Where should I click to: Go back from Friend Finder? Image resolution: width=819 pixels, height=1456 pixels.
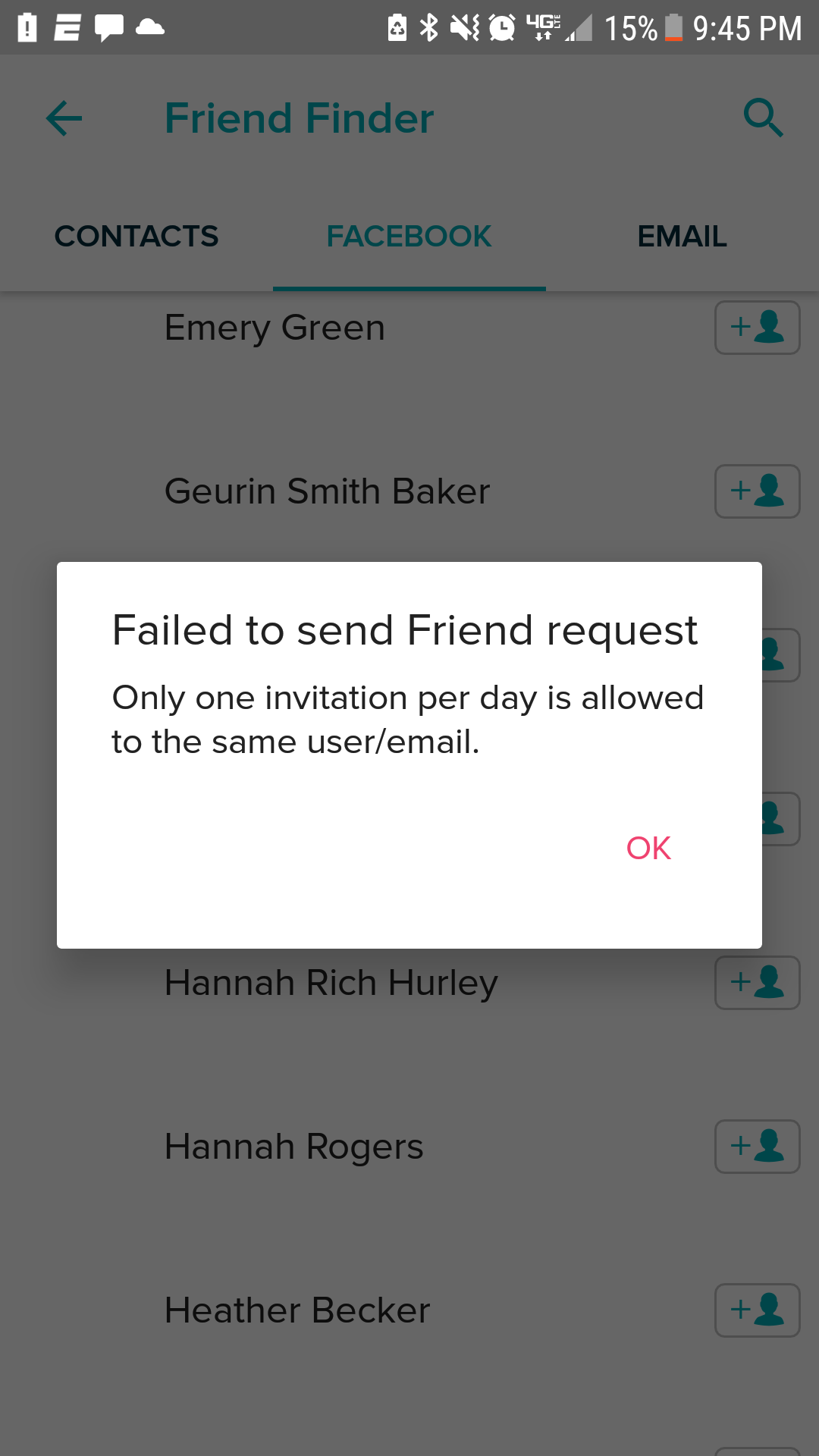(64, 119)
